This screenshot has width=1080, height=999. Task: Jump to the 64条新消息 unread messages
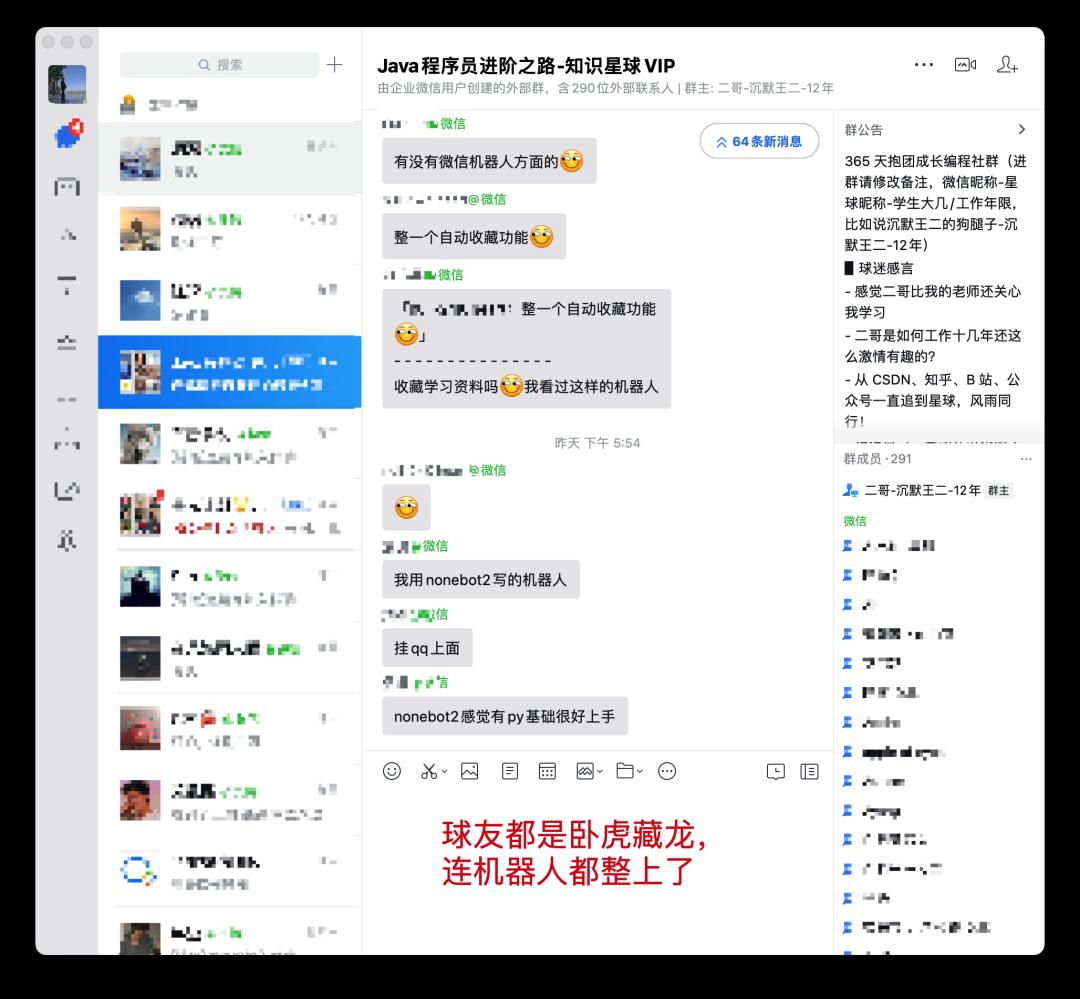(759, 142)
